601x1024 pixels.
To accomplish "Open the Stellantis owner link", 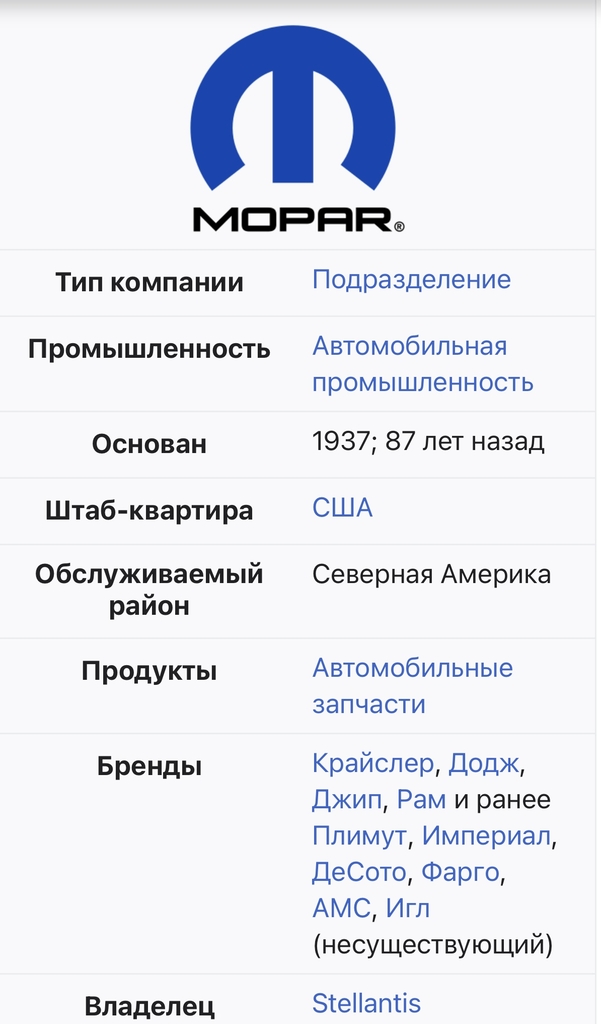I will pos(366,1003).
